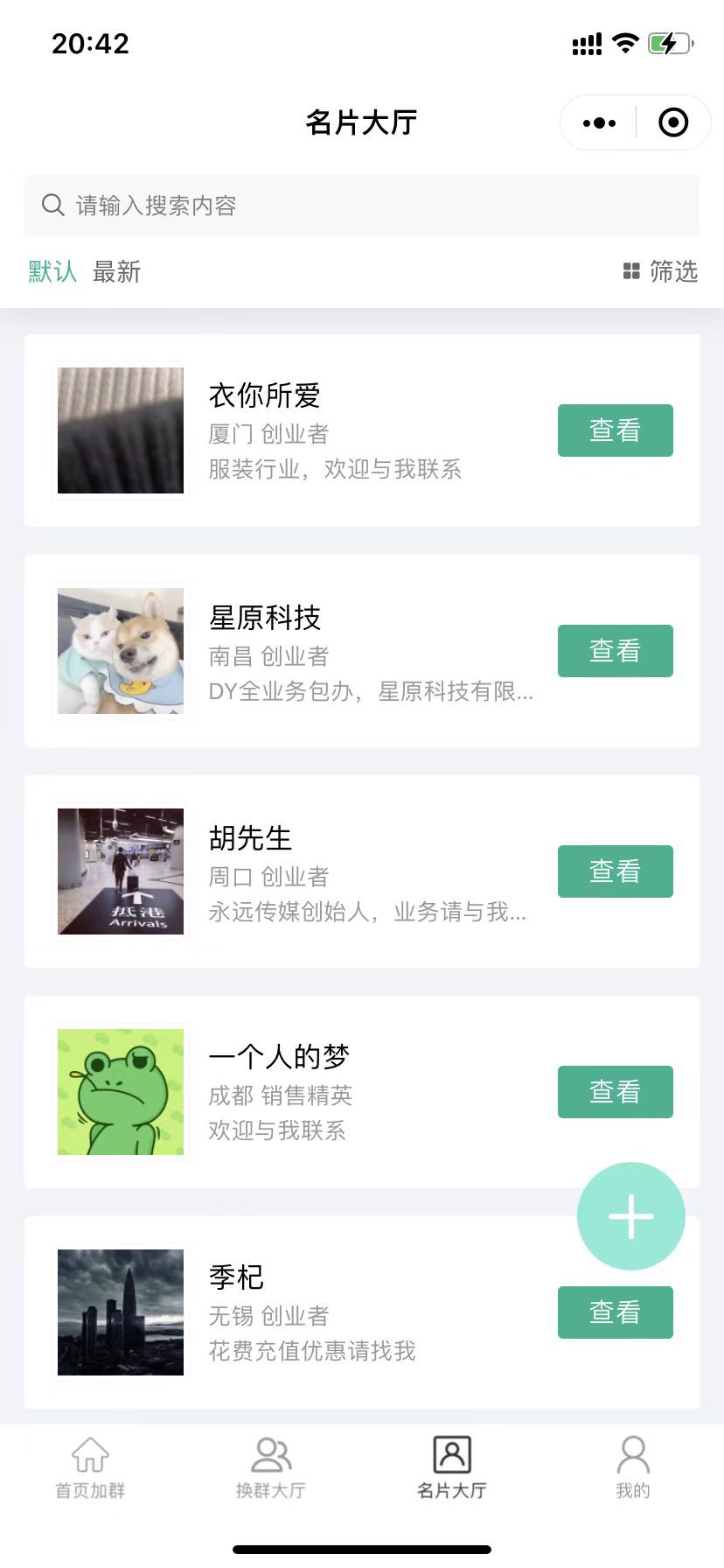Open the mini program three-dot menu
Image resolution: width=724 pixels, height=1568 pixels.
tap(599, 123)
